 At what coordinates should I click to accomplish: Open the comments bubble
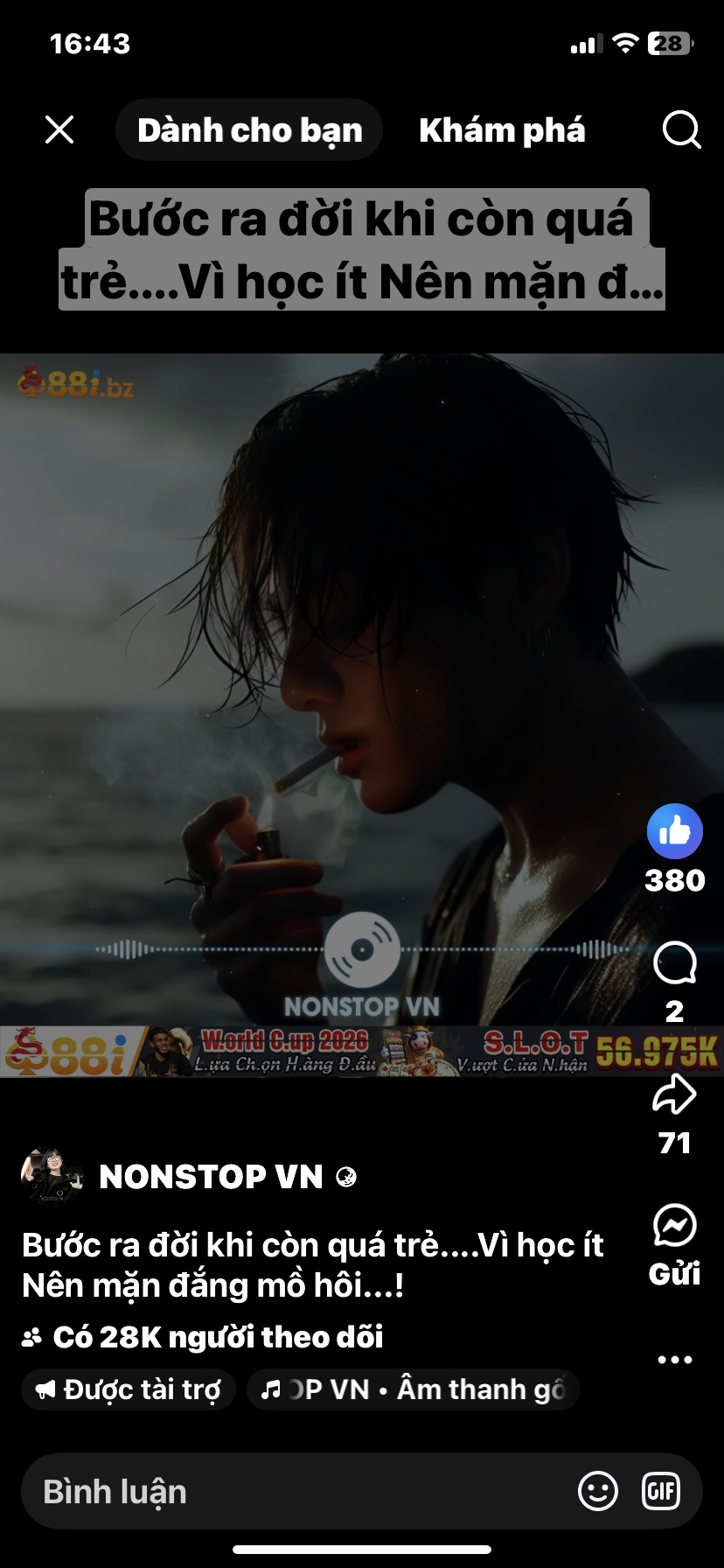click(x=674, y=963)
